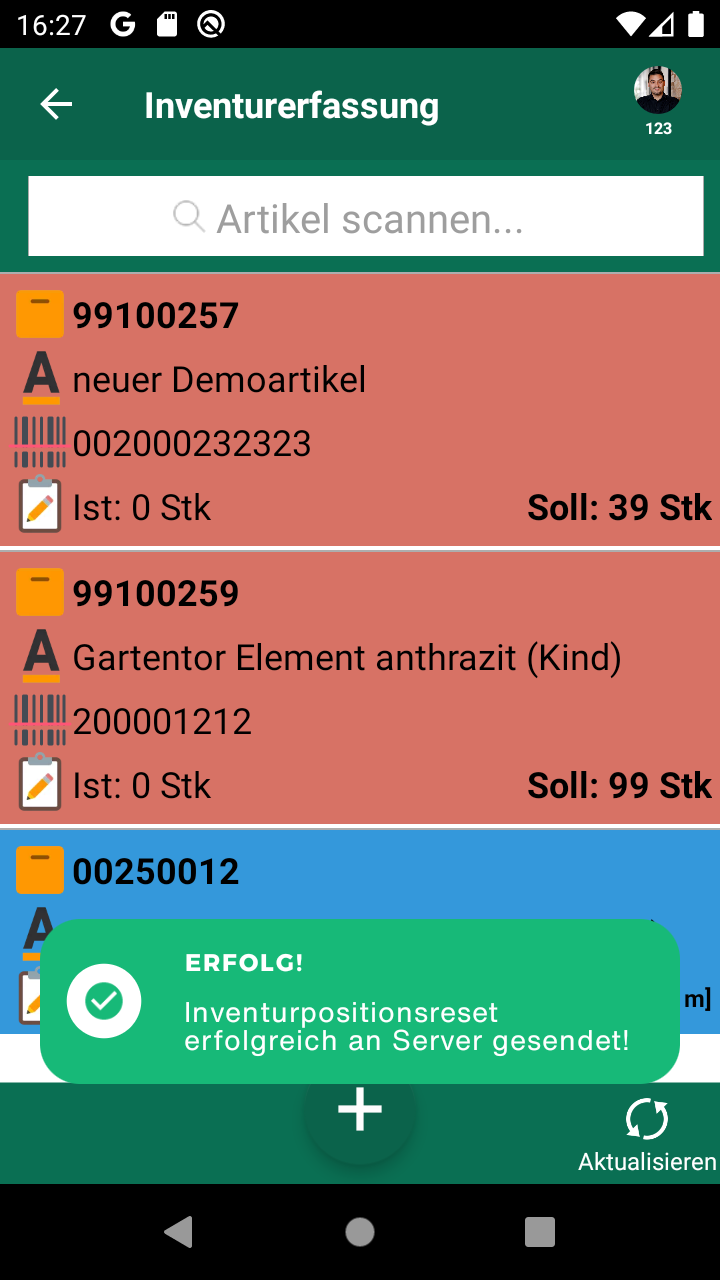720x1280 pixels.
Task: Go back from Inventurerfassung screen
Action: tap(56, 105)
